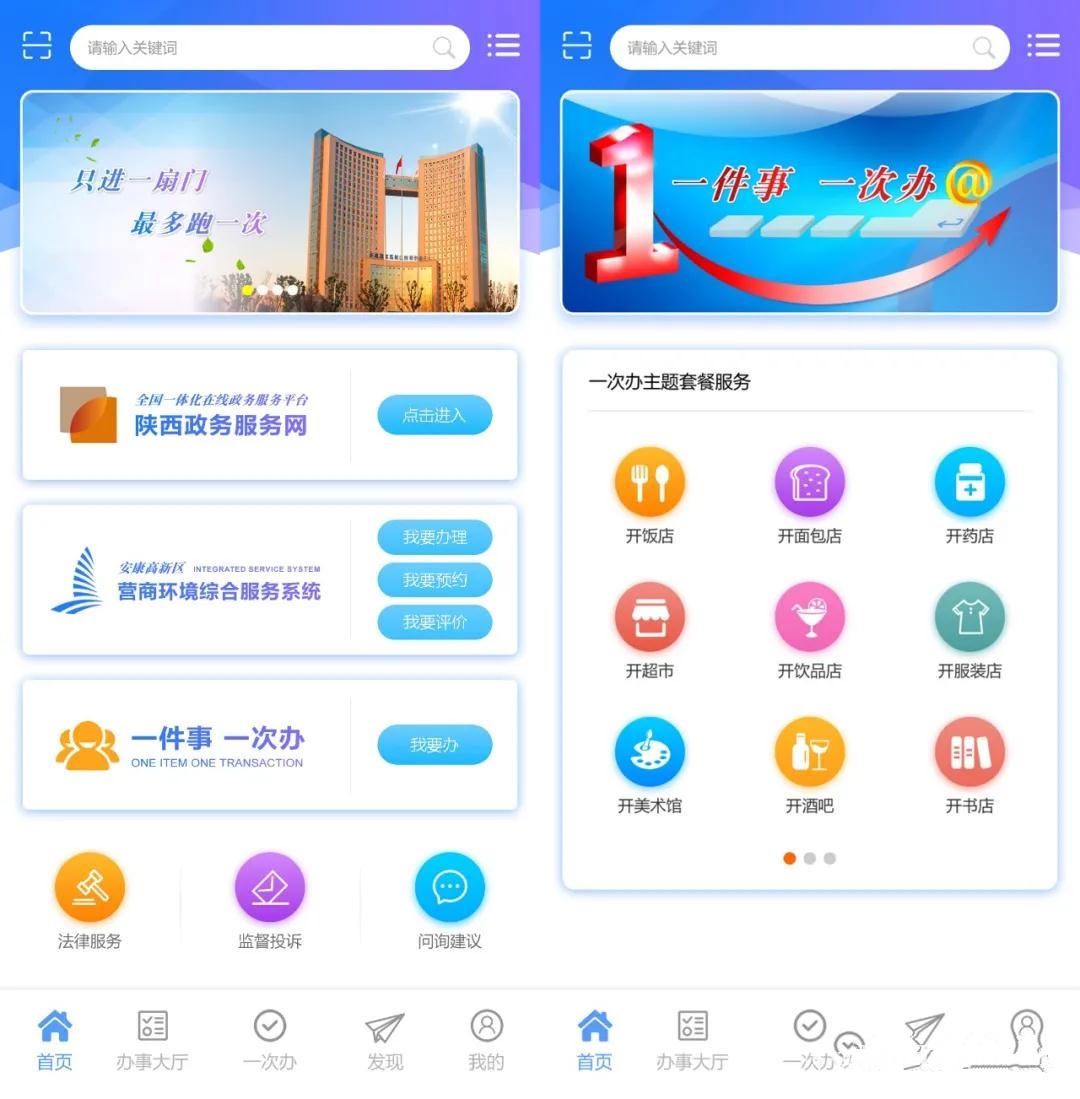Screen dimensions: 1080x1099
Task: Open the 只进一扇门 banner
Action: tap(270, 202)
